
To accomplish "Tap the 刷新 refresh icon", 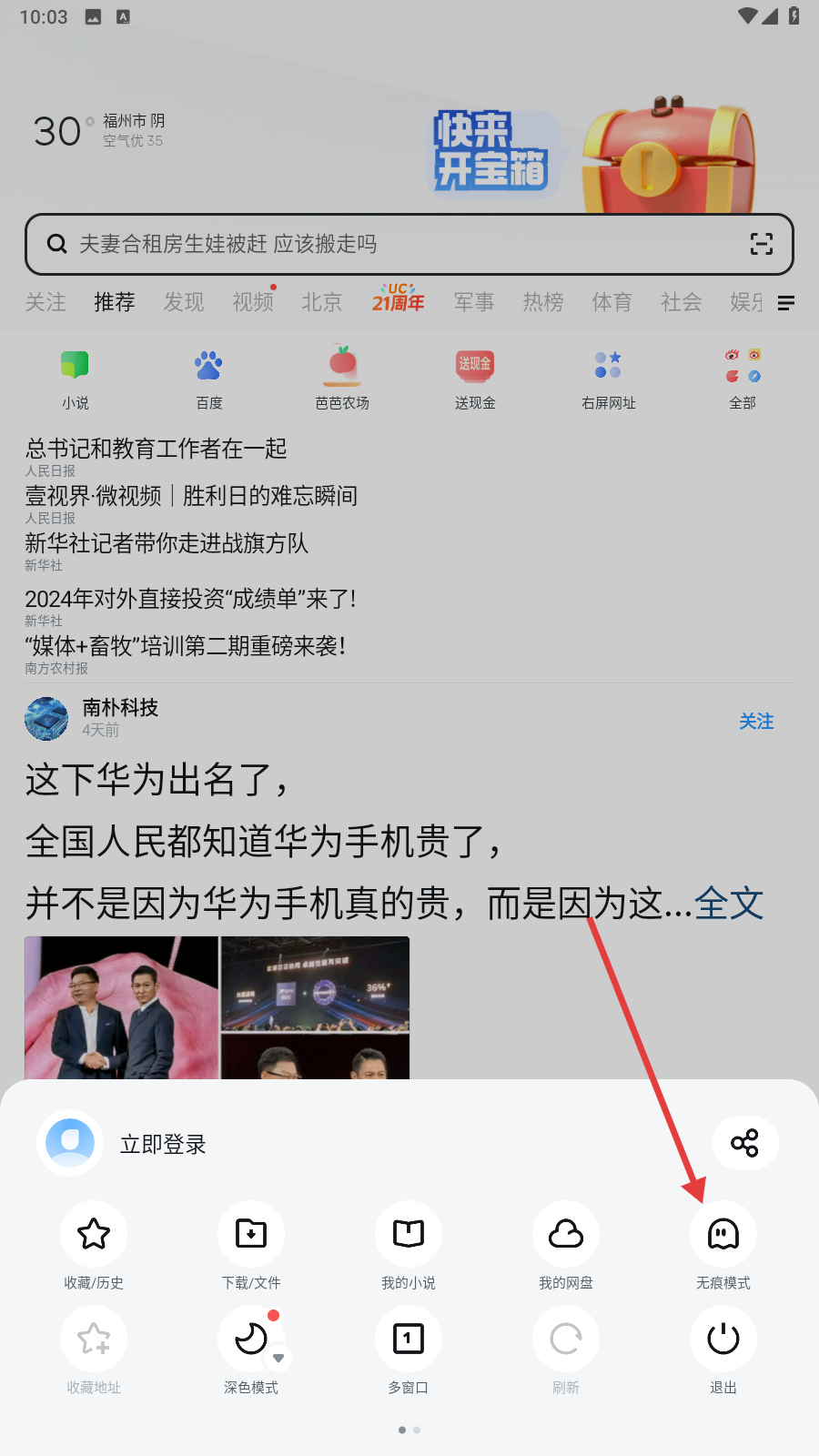I will tap(566, 1340).
